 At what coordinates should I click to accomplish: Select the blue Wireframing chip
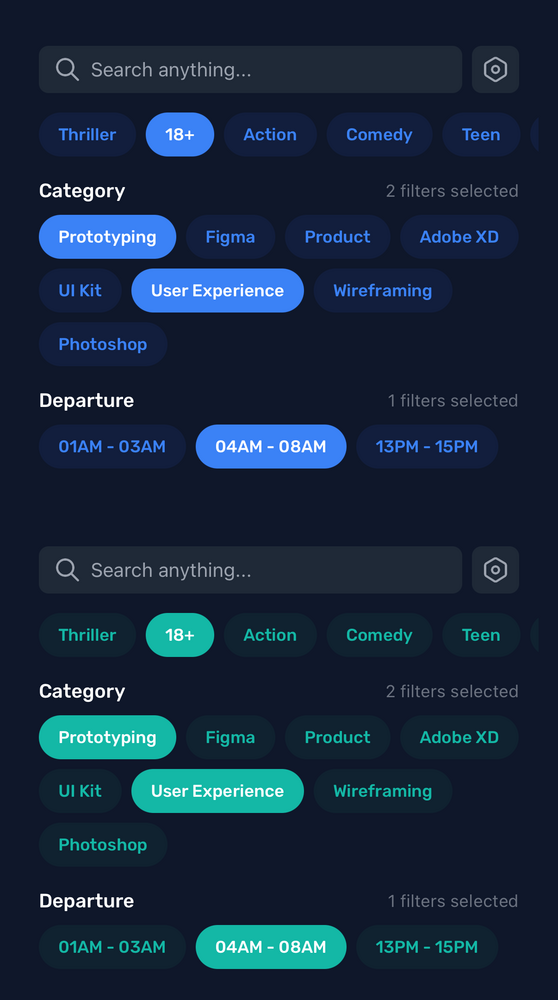tap(383, 290)
